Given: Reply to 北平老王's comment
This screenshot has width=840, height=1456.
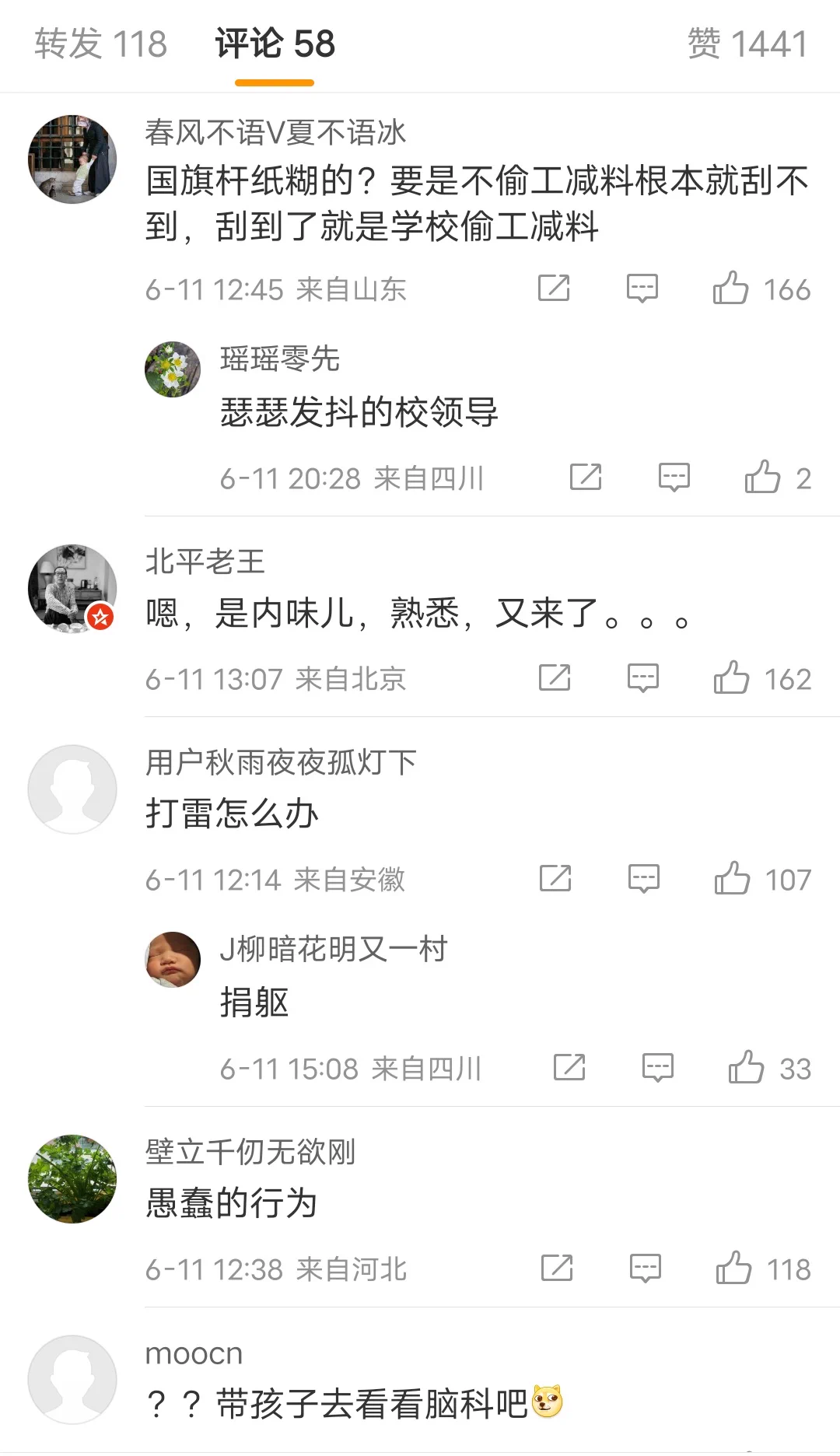Looking at the screenshot, I should click(x=643, y=678).
